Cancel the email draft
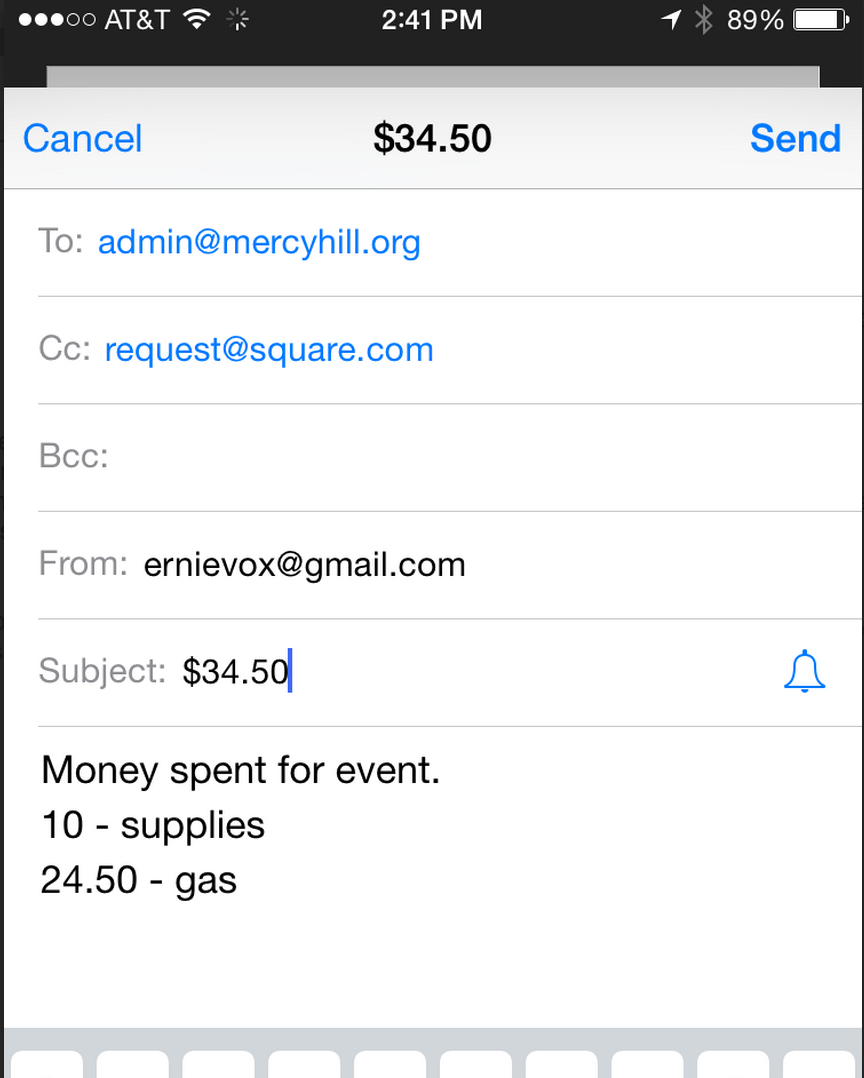The height and width of the screenshot is (1078, 864). 82,138
